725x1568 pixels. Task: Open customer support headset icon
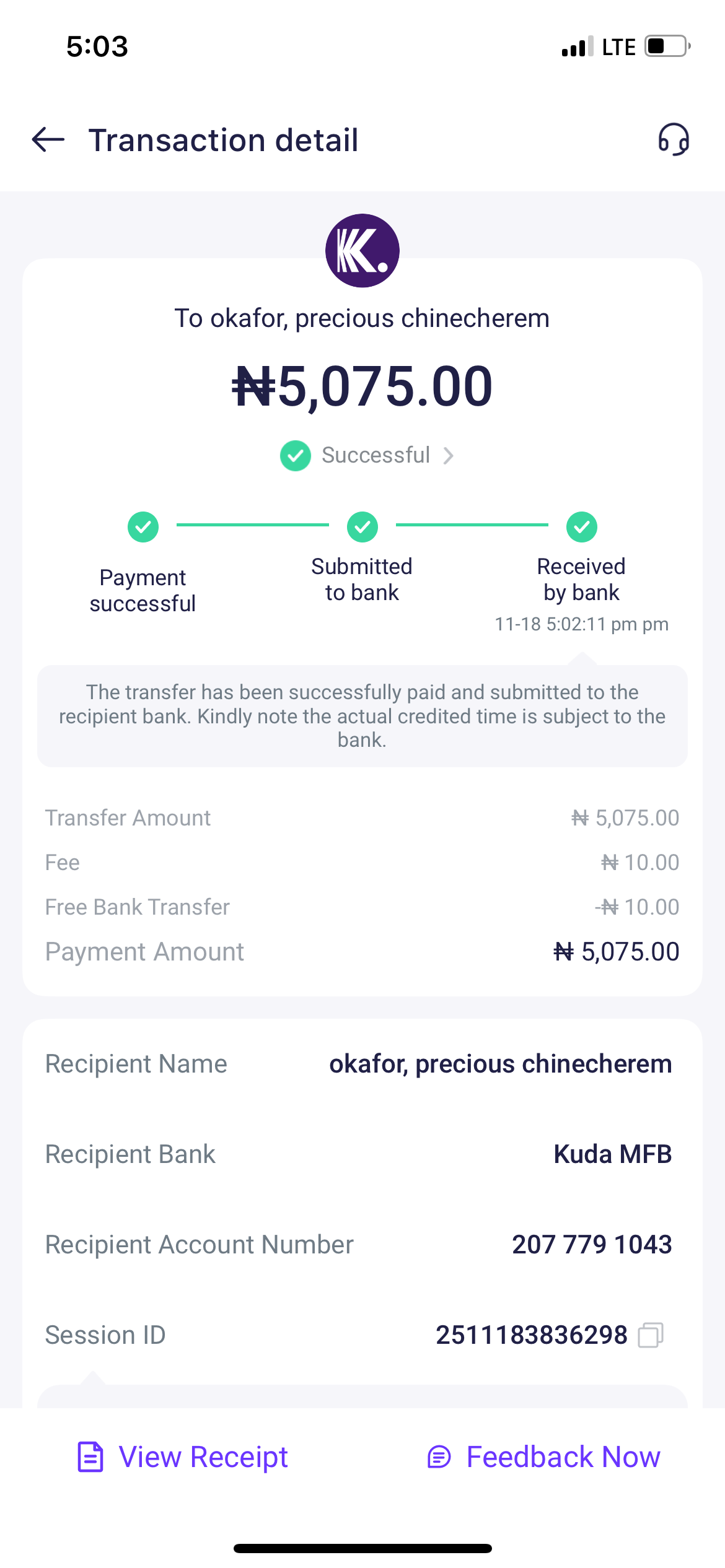674,139
